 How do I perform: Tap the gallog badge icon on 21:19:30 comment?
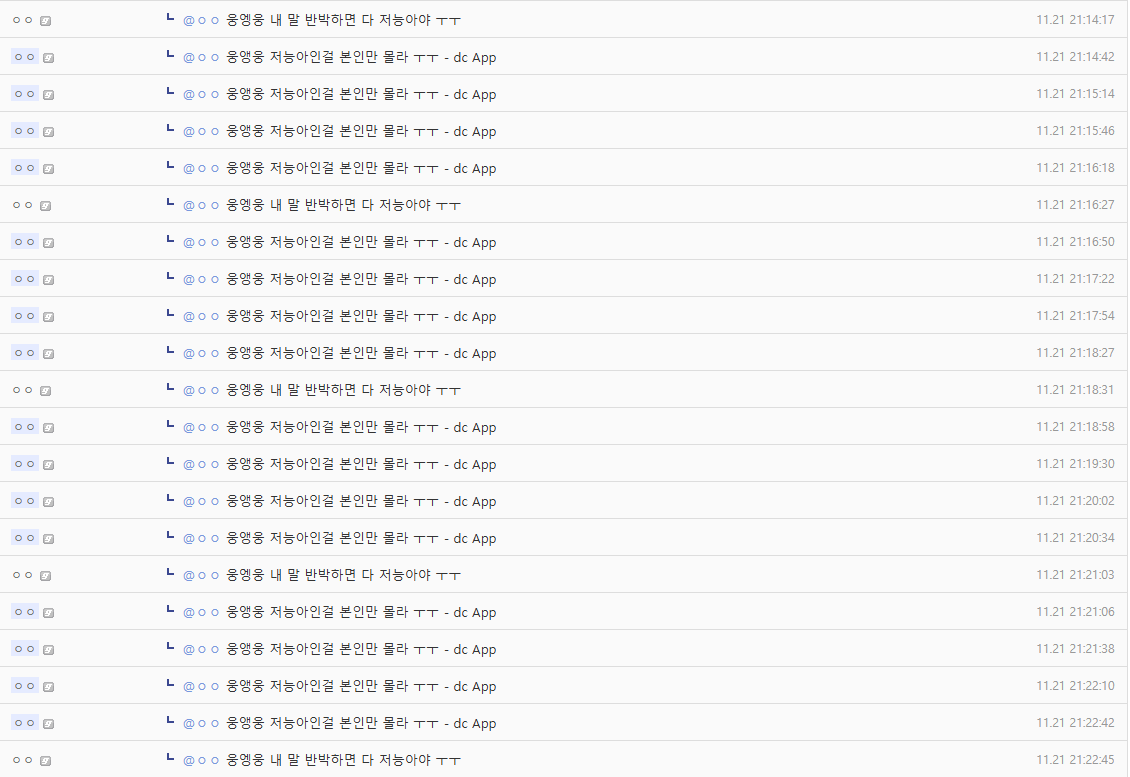click(x=49, y=464)
